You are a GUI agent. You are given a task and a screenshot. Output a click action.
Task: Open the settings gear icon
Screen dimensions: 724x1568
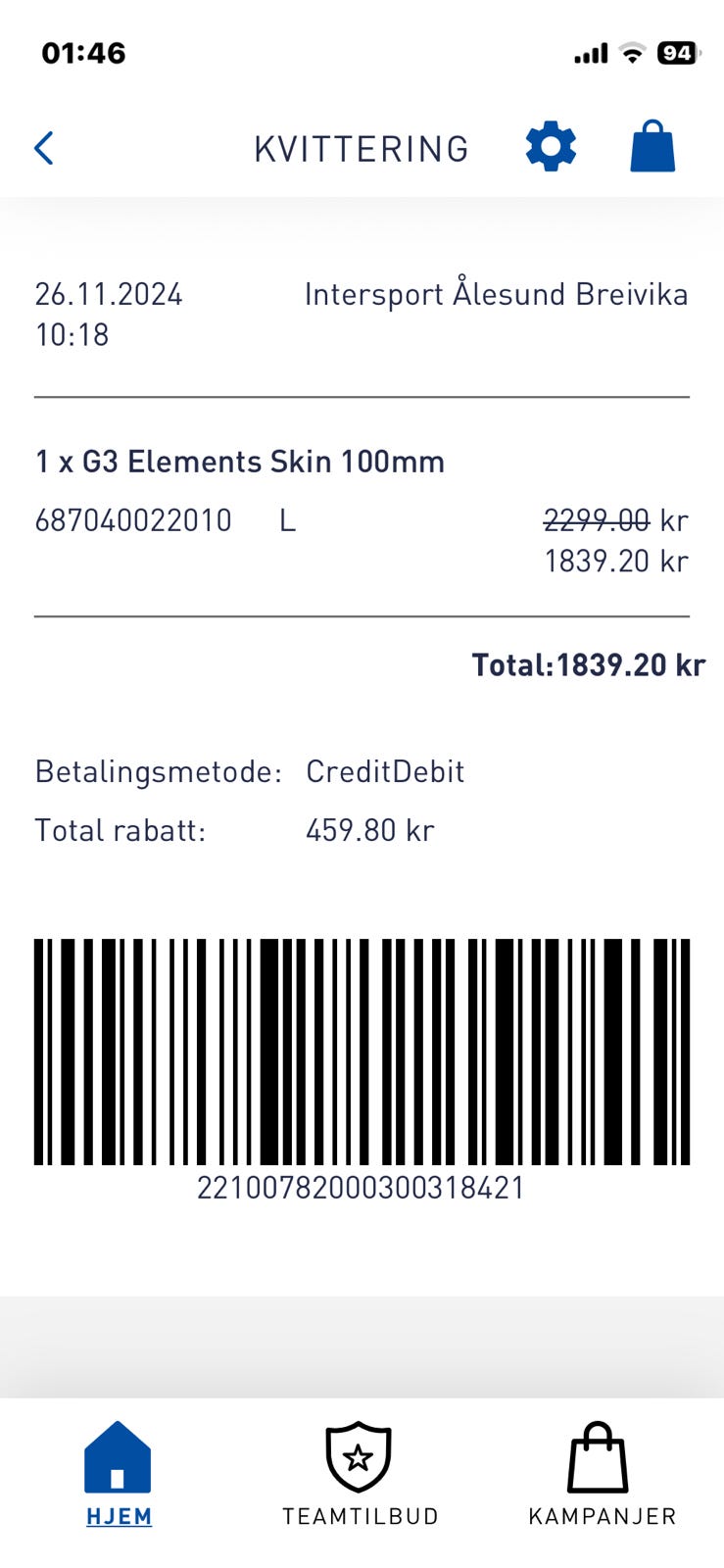pos(551,147)
